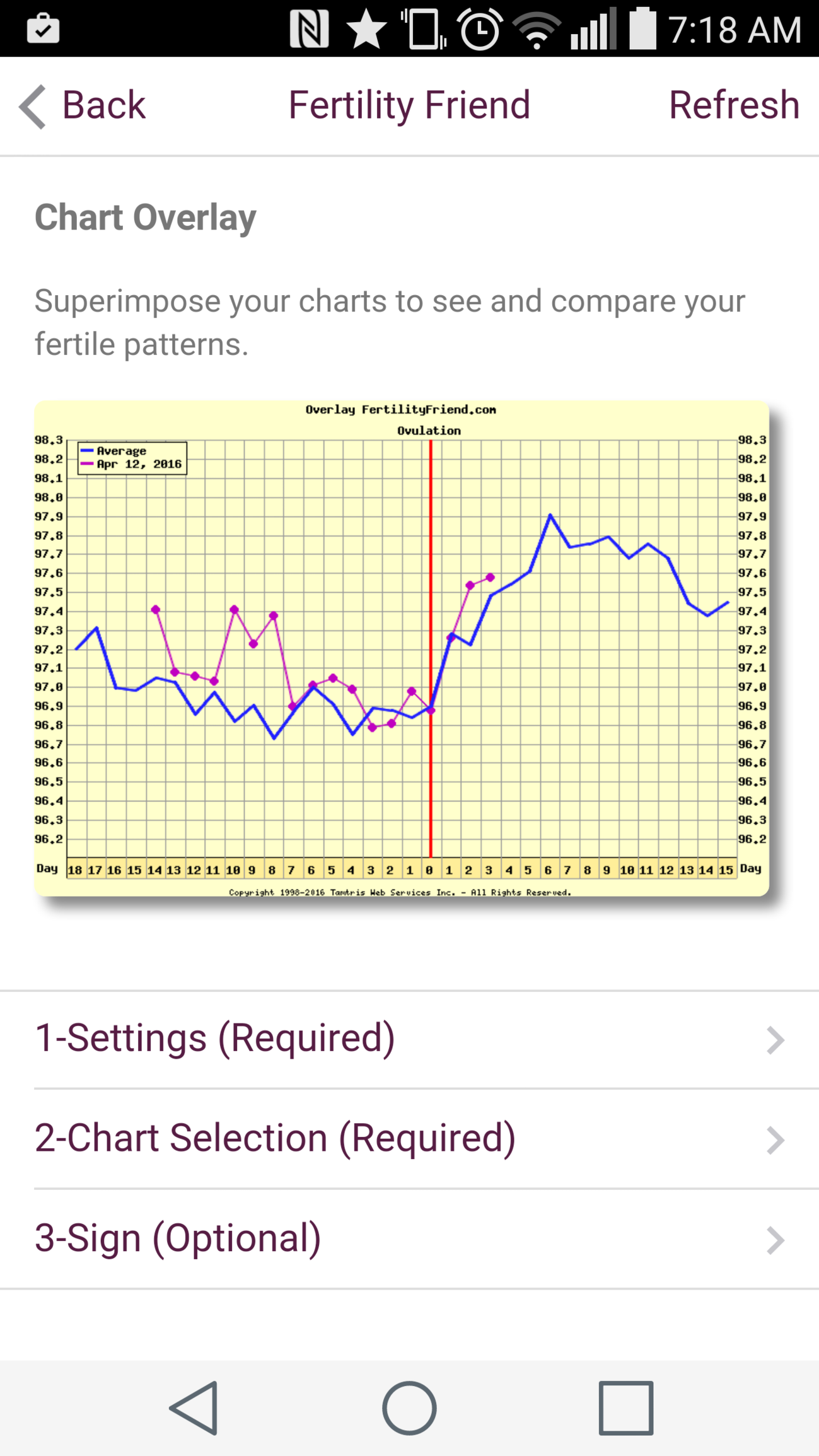Refresh the chart overlay
This screenshot has width=819, height=1456.
(x=733, y=105)
